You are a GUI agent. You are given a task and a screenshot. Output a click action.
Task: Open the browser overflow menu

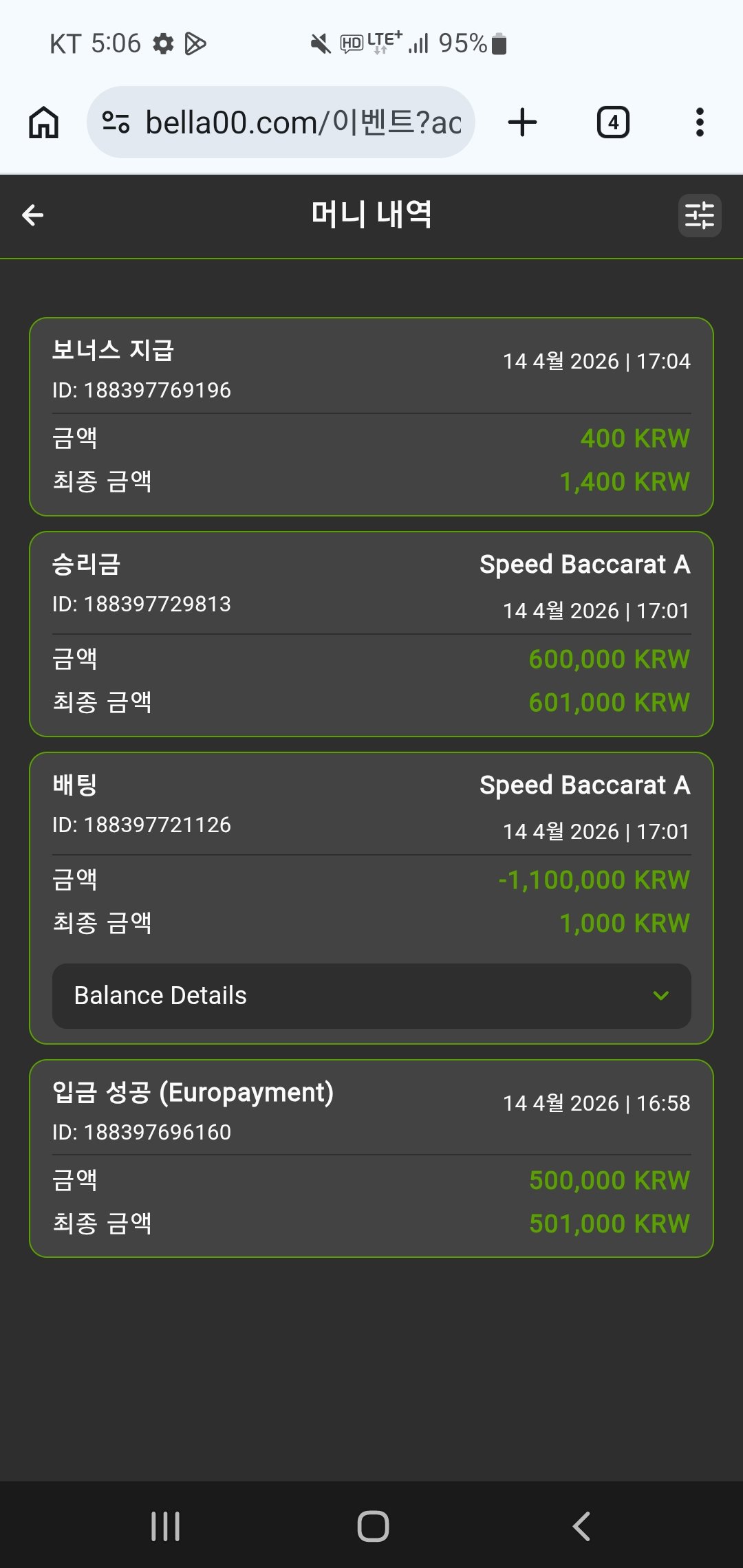point(700,122)
